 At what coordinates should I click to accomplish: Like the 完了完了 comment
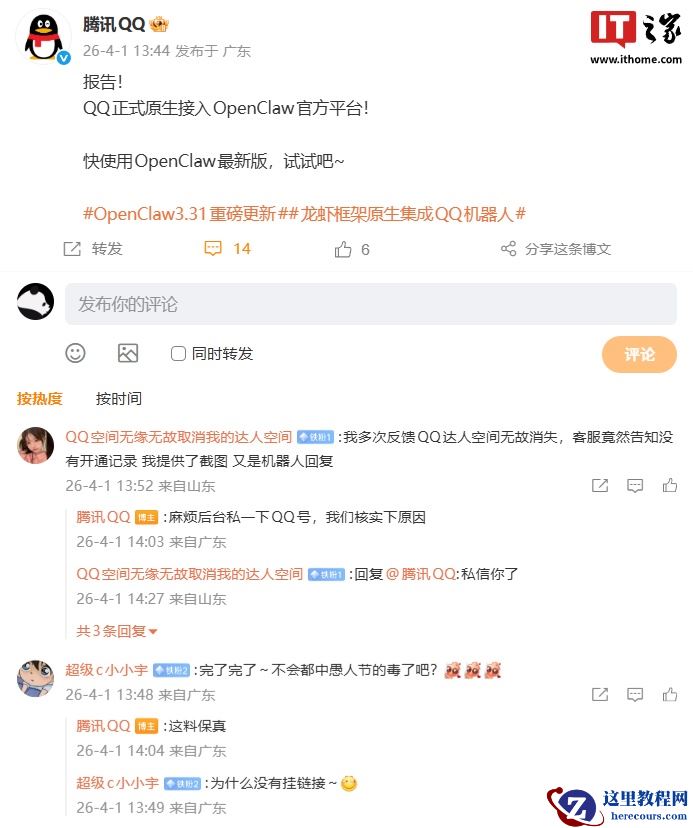click(x=669, y=694)
